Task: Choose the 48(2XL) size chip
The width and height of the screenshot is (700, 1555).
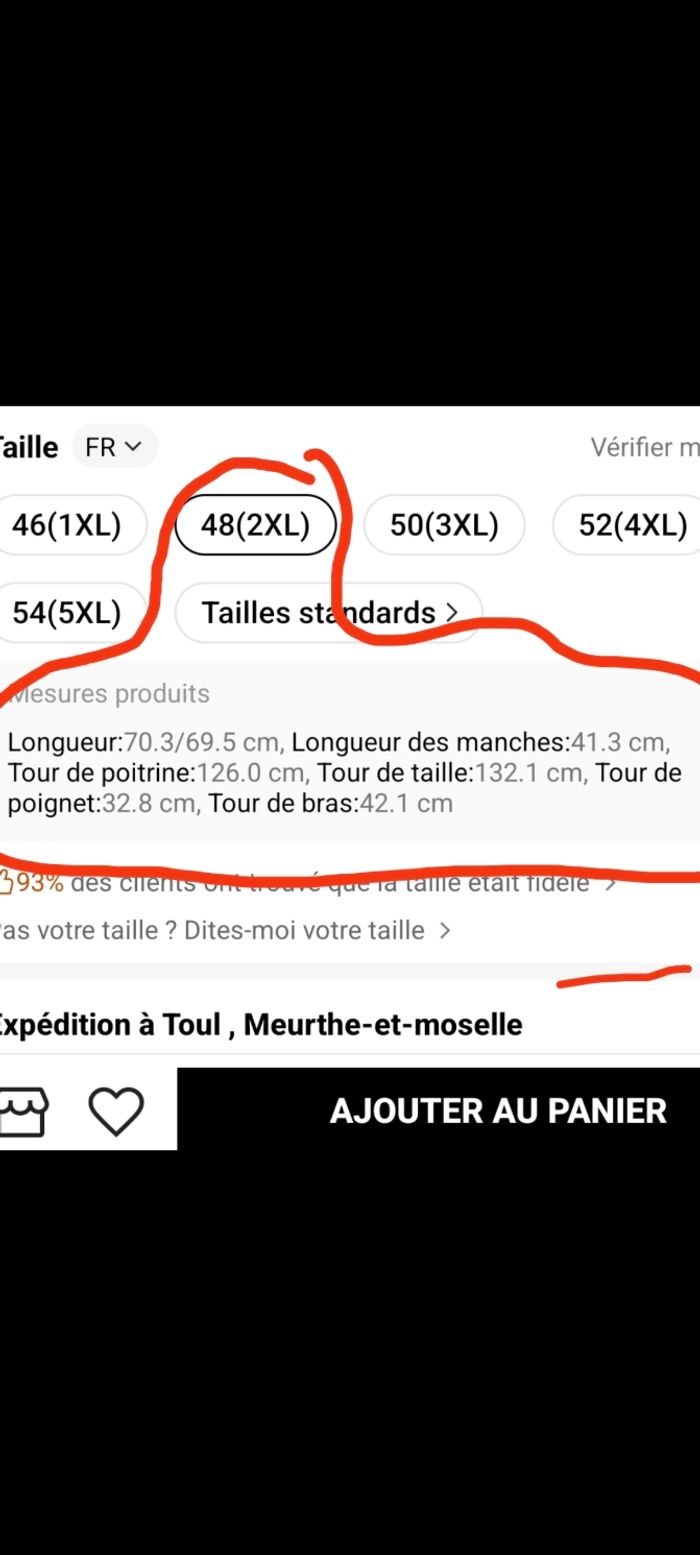Action: [x=255, y=525]
